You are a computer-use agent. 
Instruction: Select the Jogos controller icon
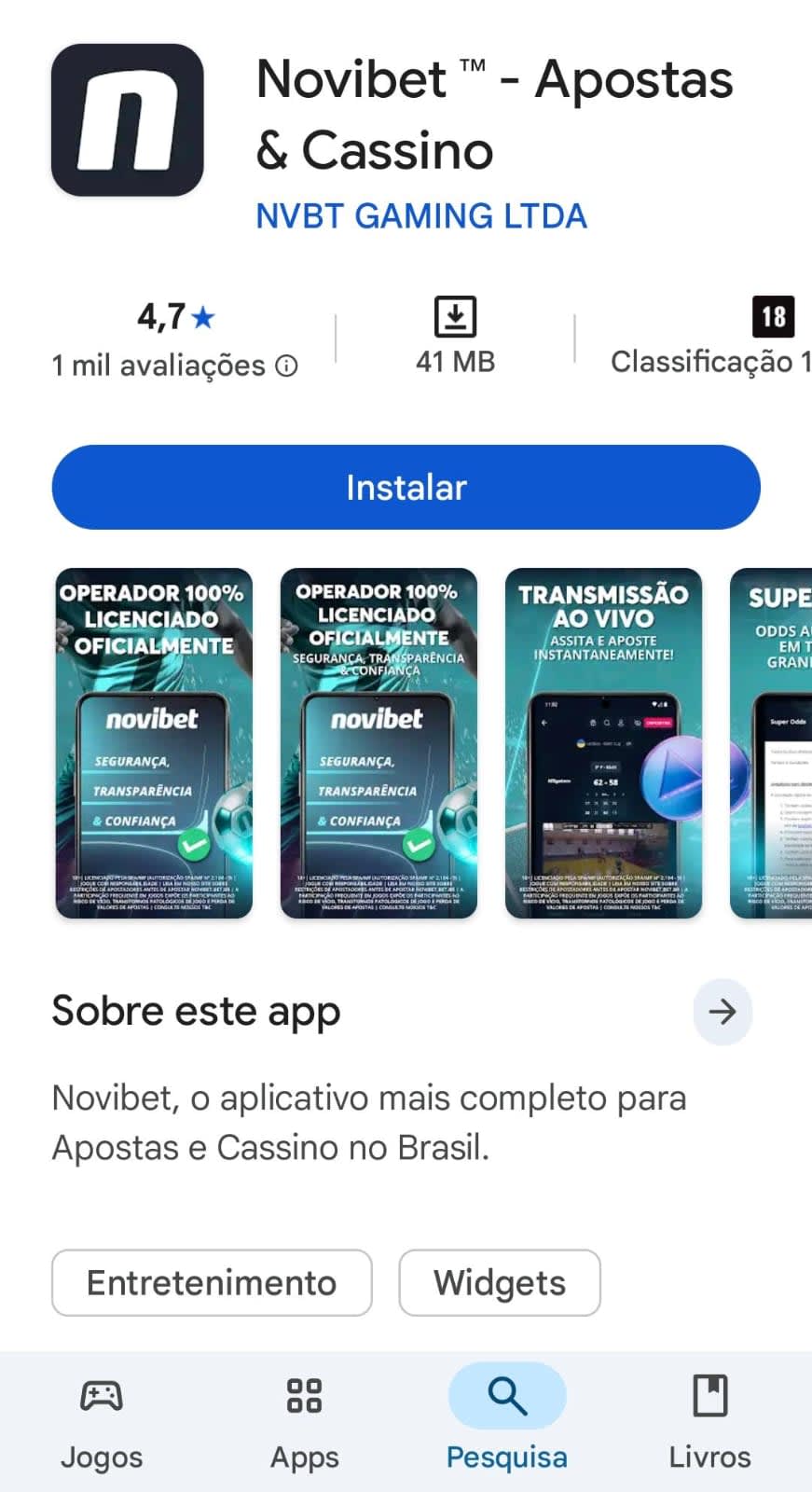coord(101,1396)
